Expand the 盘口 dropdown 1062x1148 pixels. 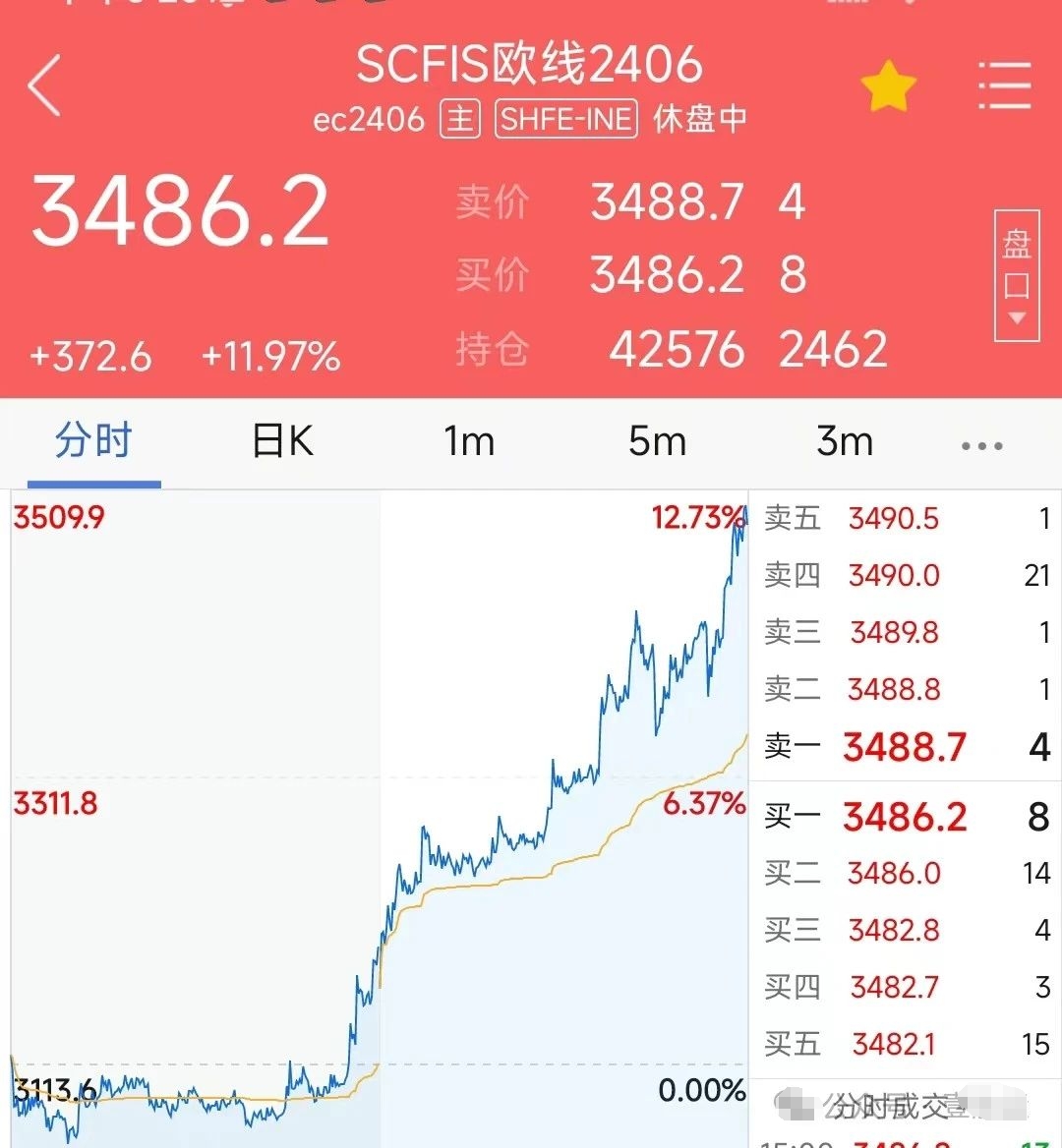click(1017, 275)
